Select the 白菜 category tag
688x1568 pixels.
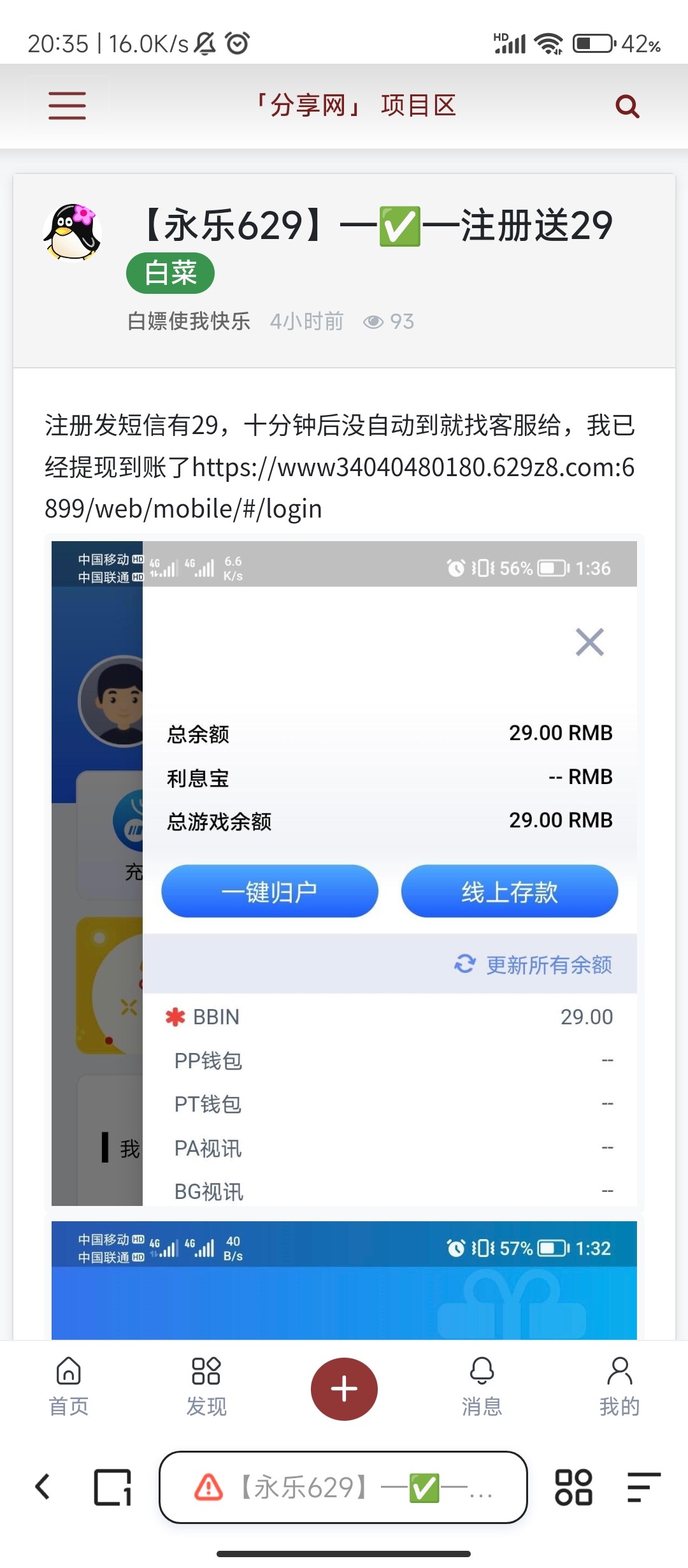170,272
